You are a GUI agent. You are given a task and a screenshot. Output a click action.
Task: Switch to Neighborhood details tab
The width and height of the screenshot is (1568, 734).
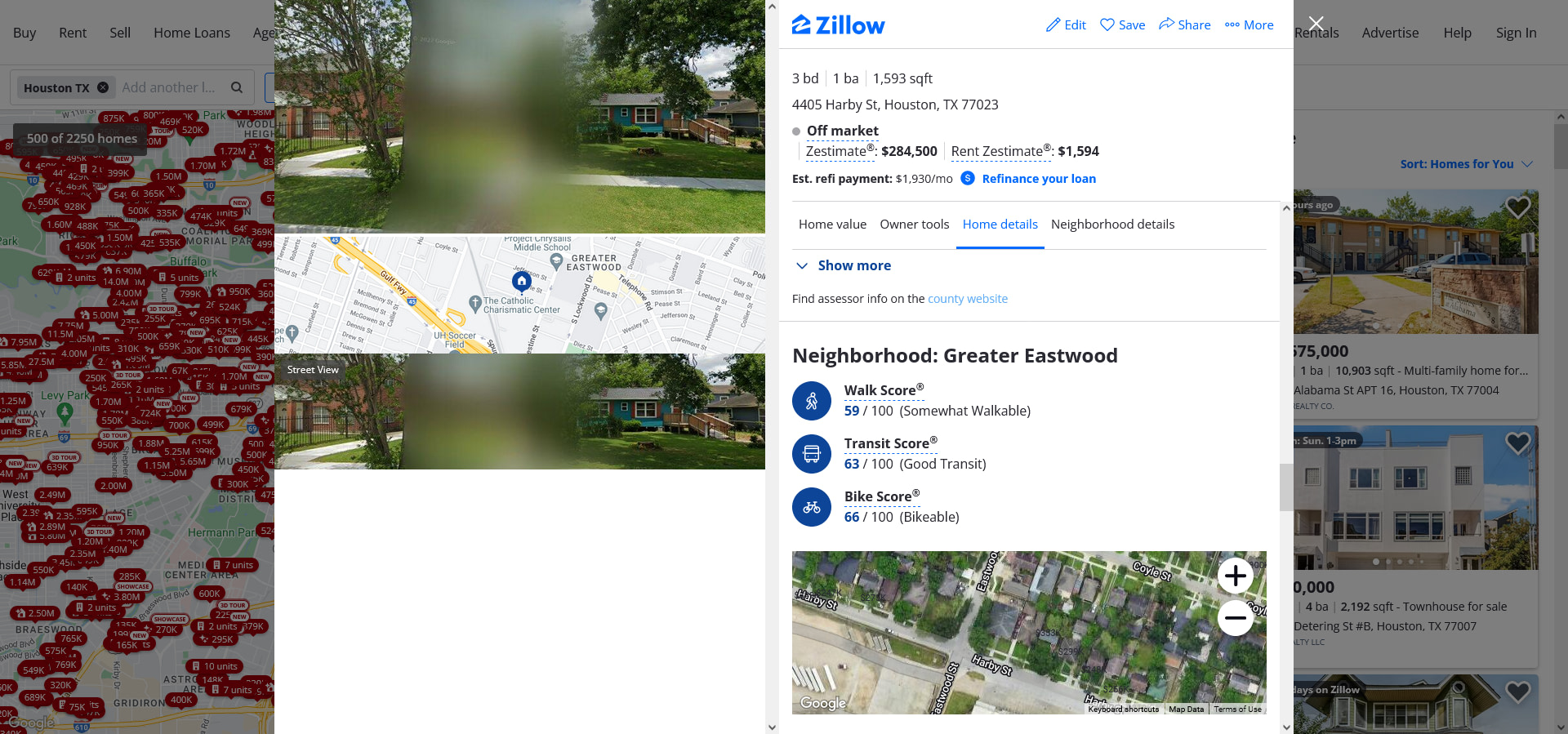click(1111, 225)
